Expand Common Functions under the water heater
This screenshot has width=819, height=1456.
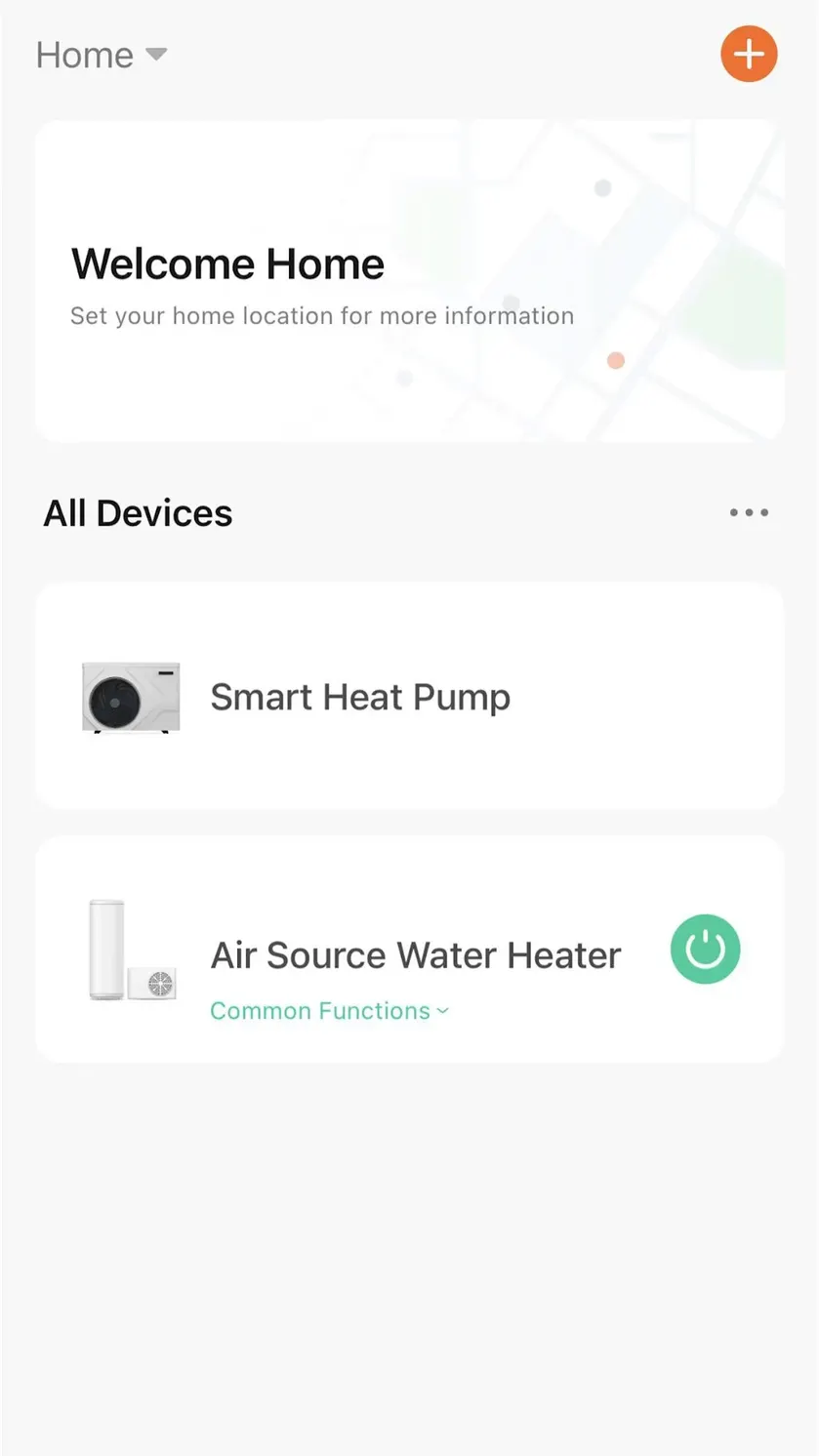[x=330, y=1011]
